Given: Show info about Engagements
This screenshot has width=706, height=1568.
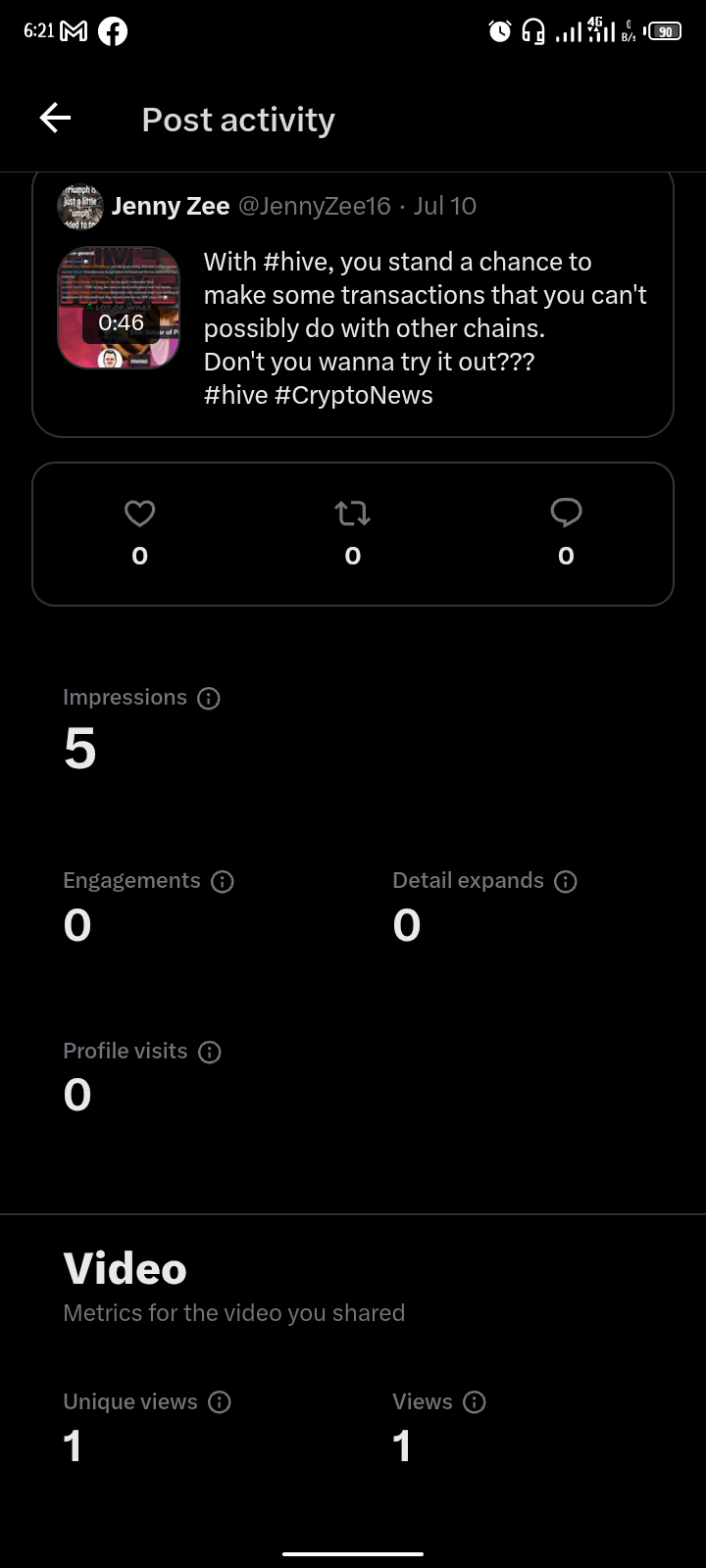Looking at the screenshot, I should [223, 882].
